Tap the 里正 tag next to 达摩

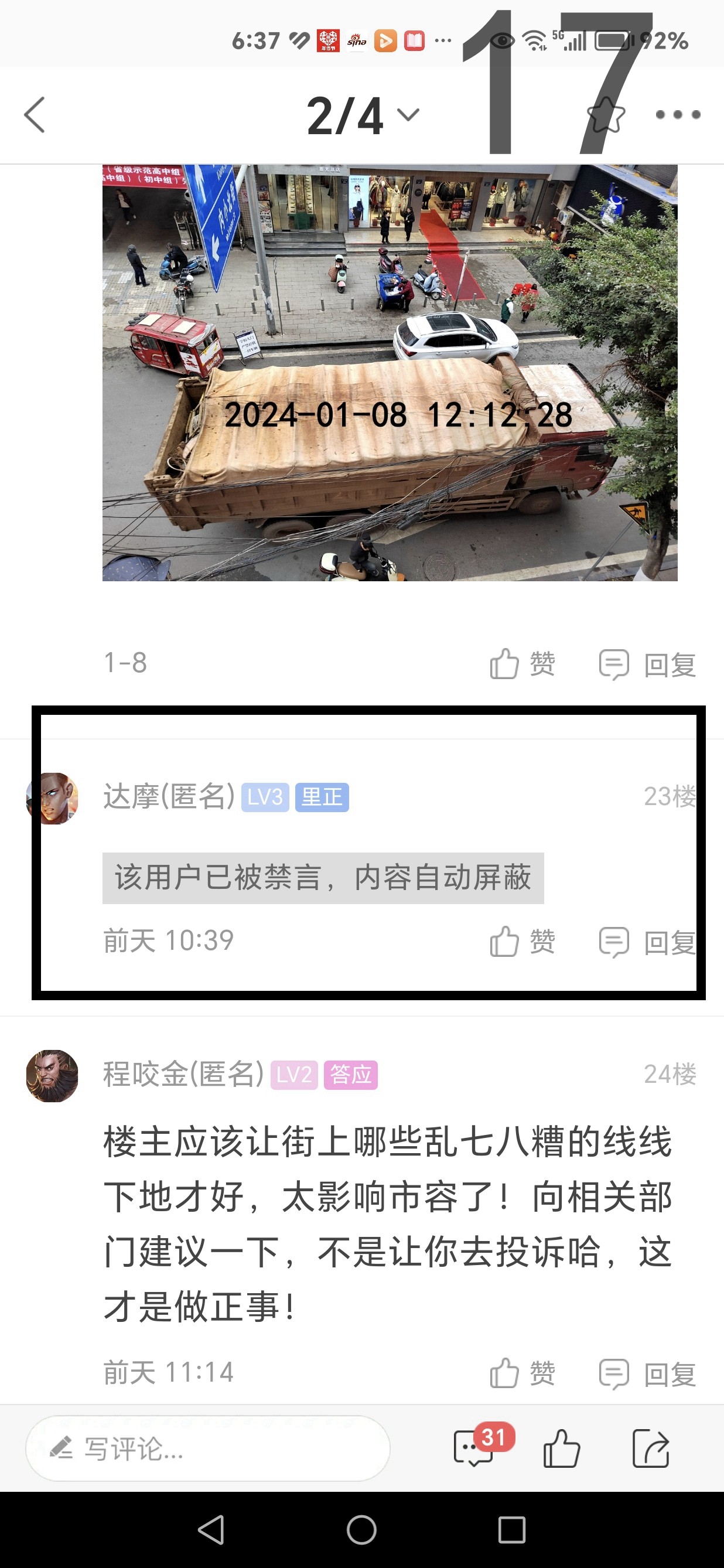pos(322,798)
